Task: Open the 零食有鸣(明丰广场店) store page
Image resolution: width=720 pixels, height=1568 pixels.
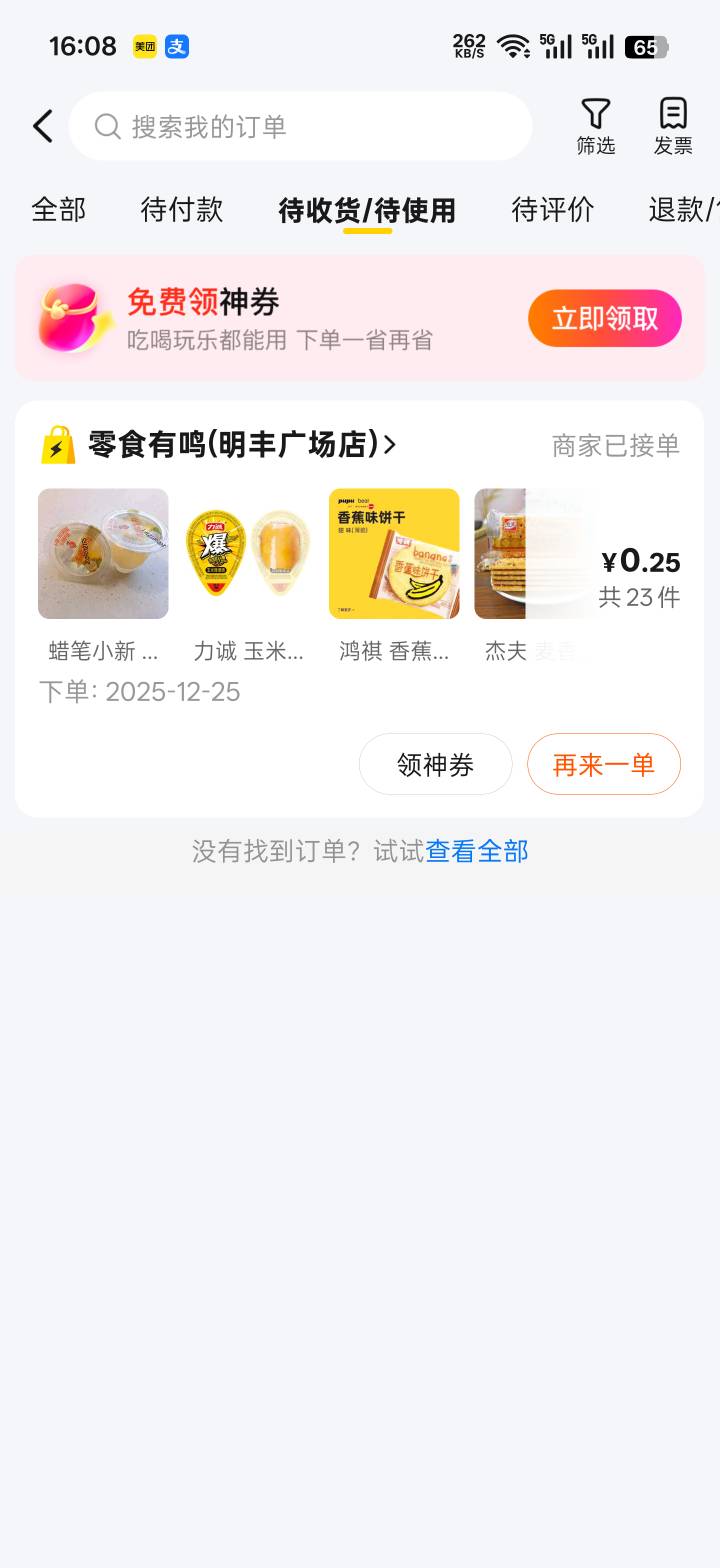Action: point(242,445)
